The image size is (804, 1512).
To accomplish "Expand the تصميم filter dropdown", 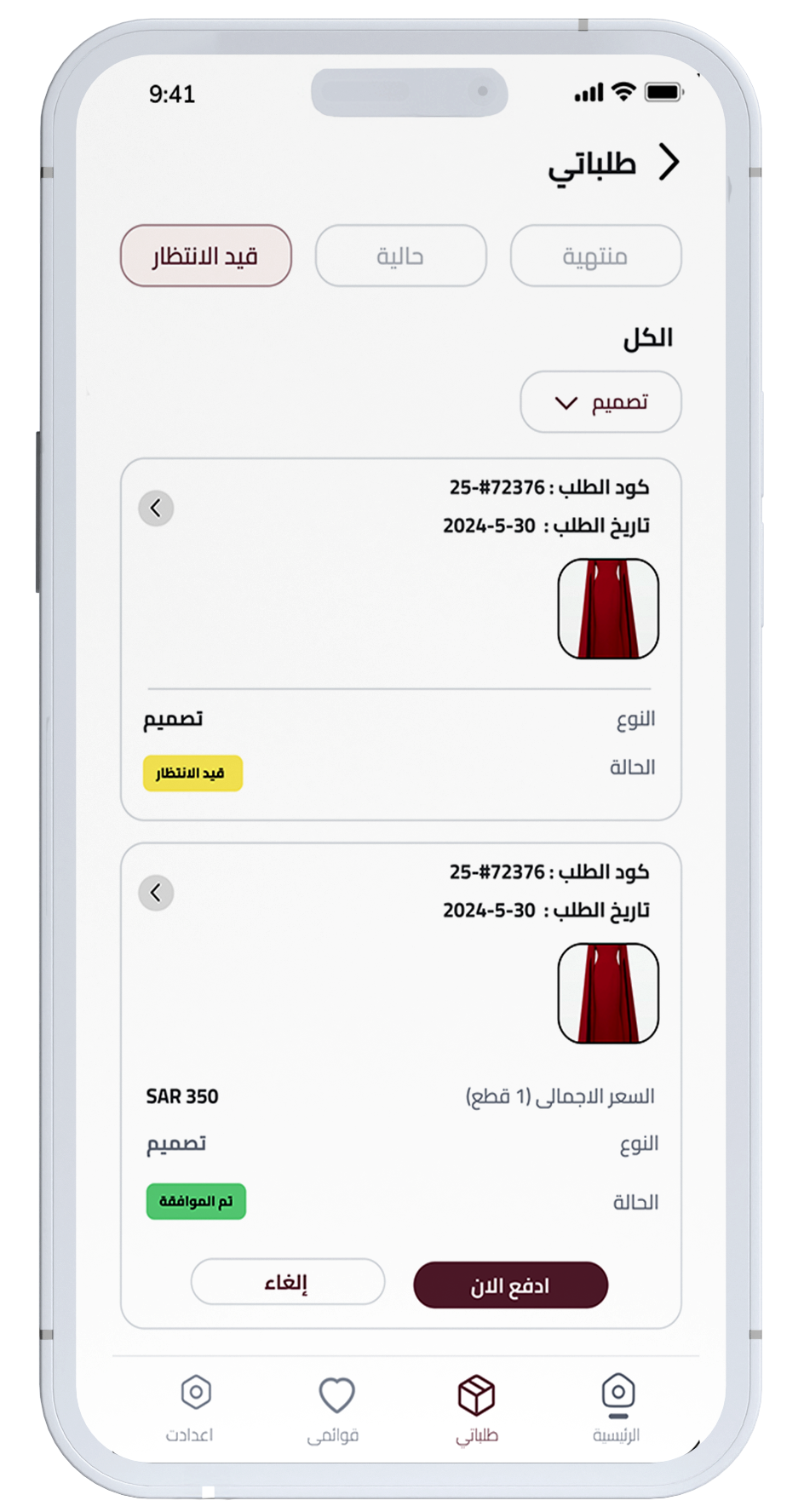I will [x=600, y=402].
